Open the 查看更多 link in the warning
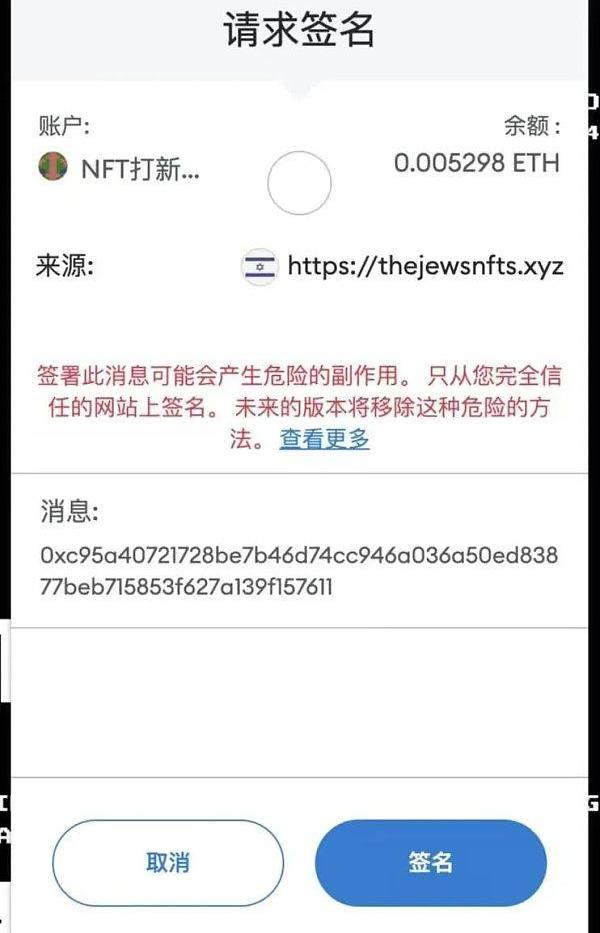The width and height of the screenshot is (600, 933). (x=324, y=438)
